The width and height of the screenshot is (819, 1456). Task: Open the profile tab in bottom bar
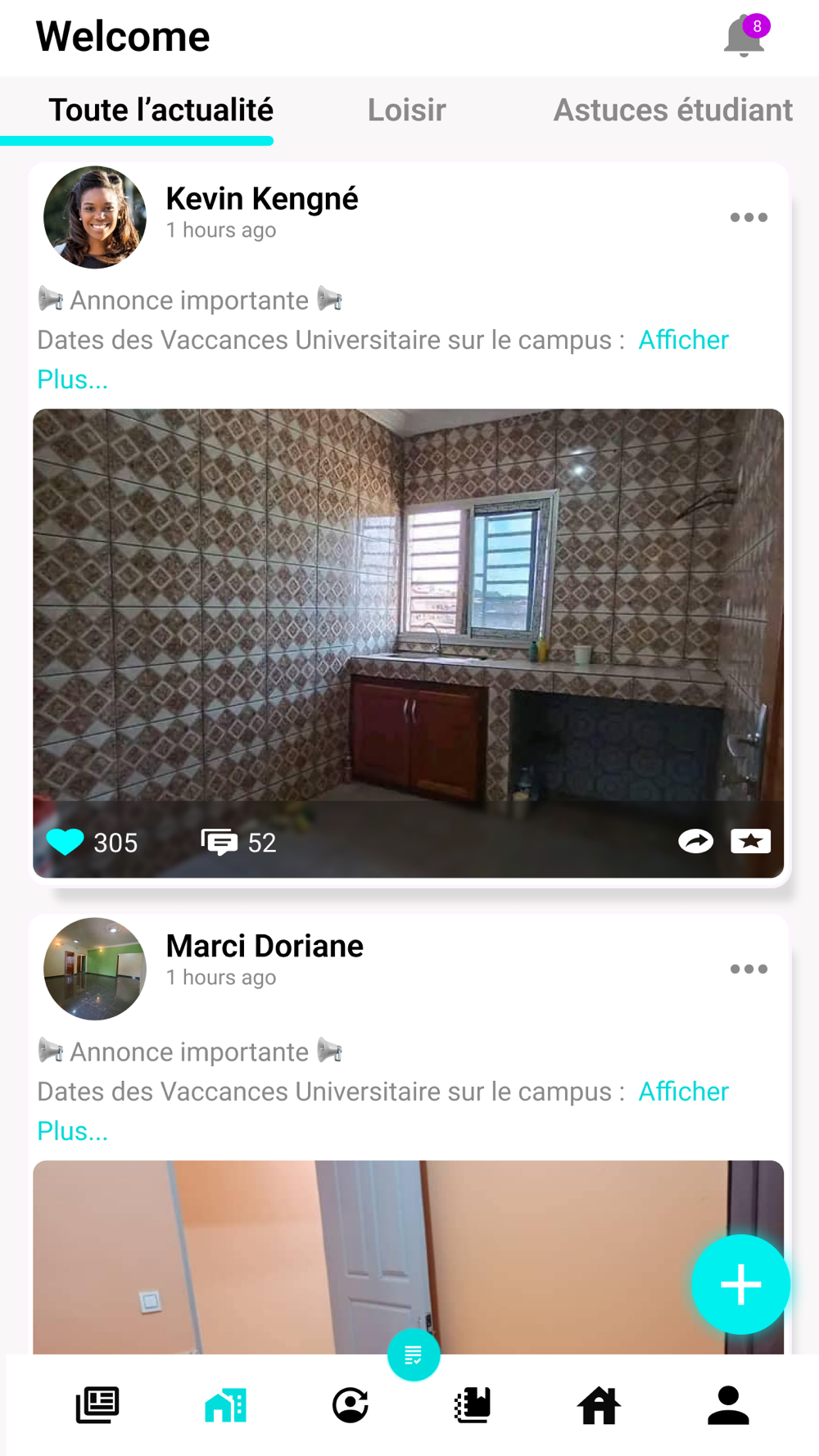[728, 1405]
